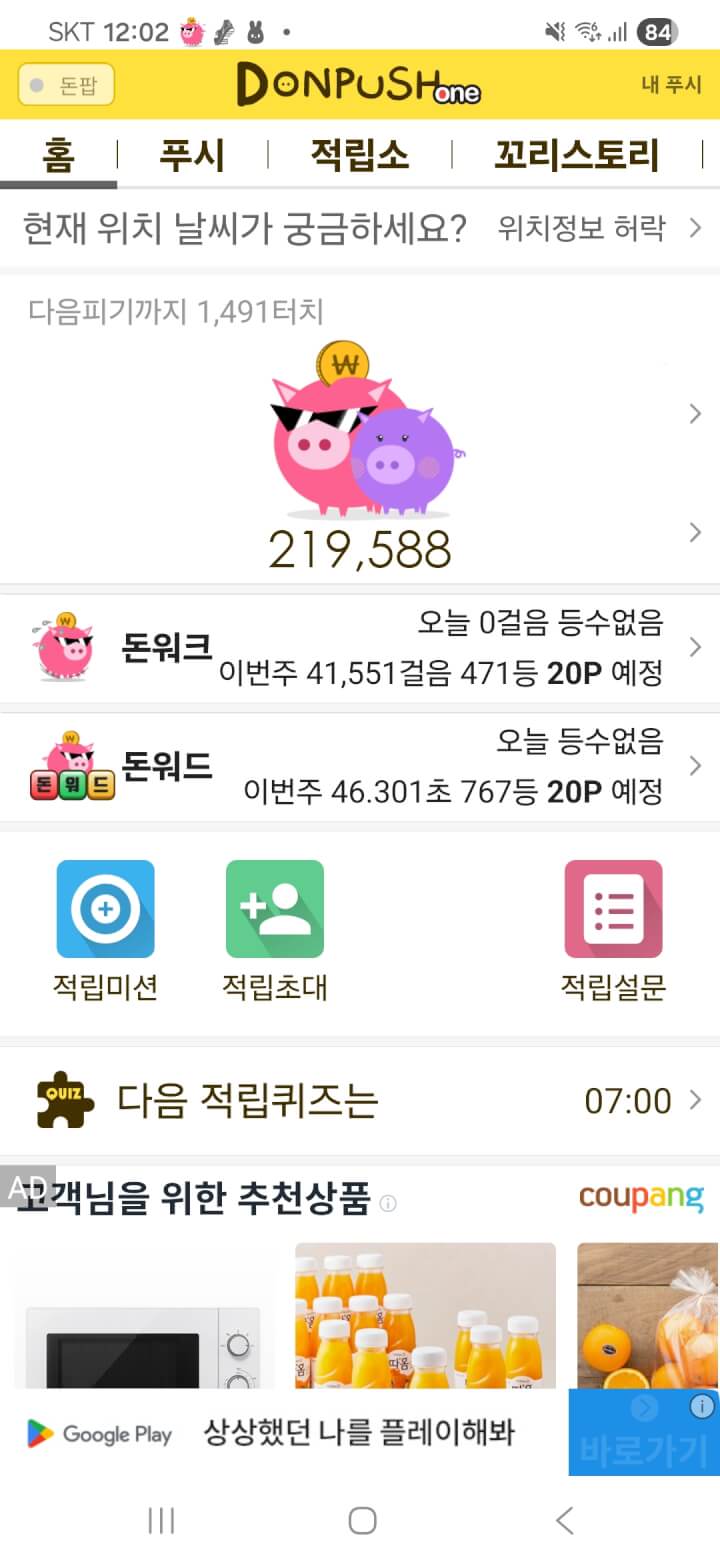Switch to the 적립소 tab

tap(360, 155)
